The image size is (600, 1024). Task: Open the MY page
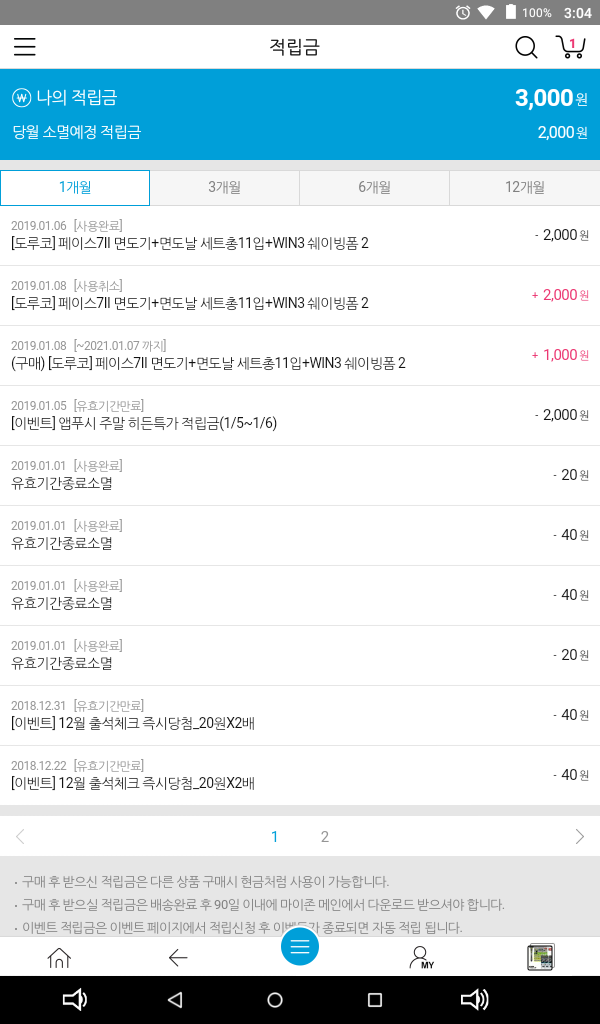coord(421,958)
